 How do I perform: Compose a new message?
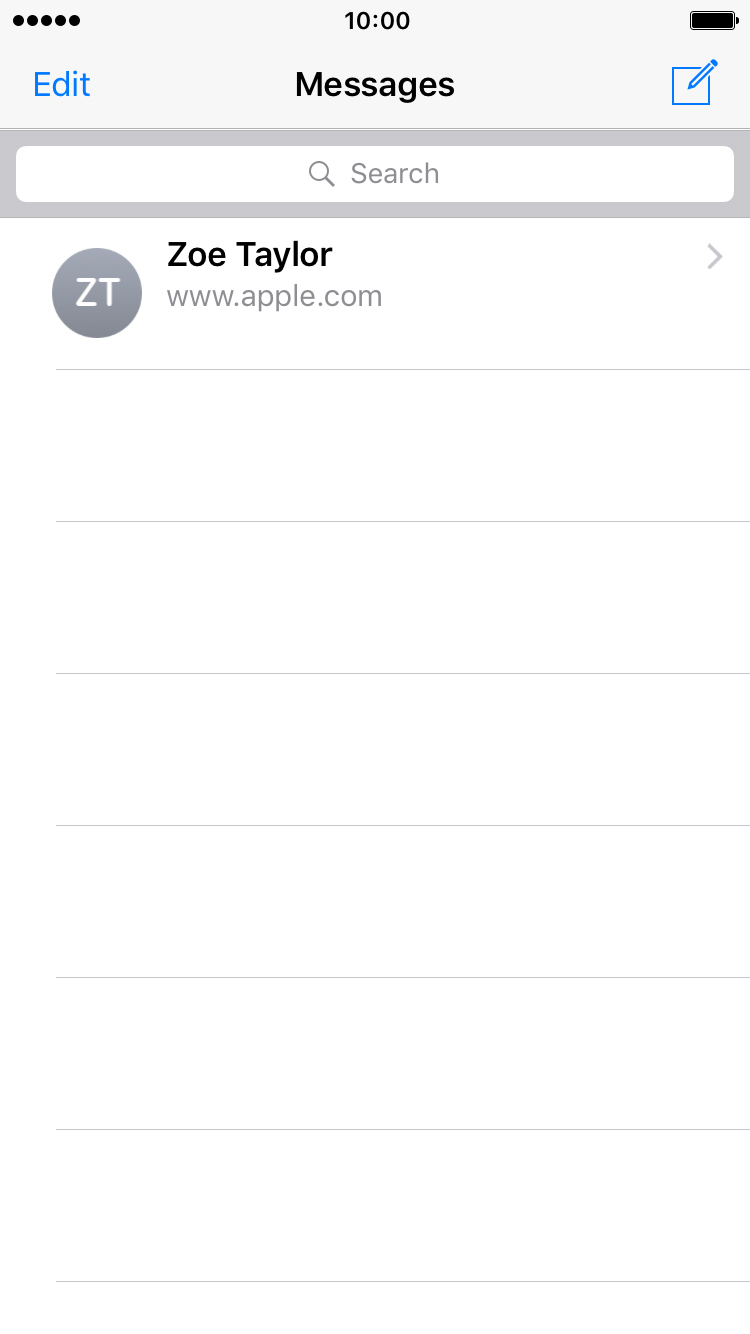click(693, 83)
